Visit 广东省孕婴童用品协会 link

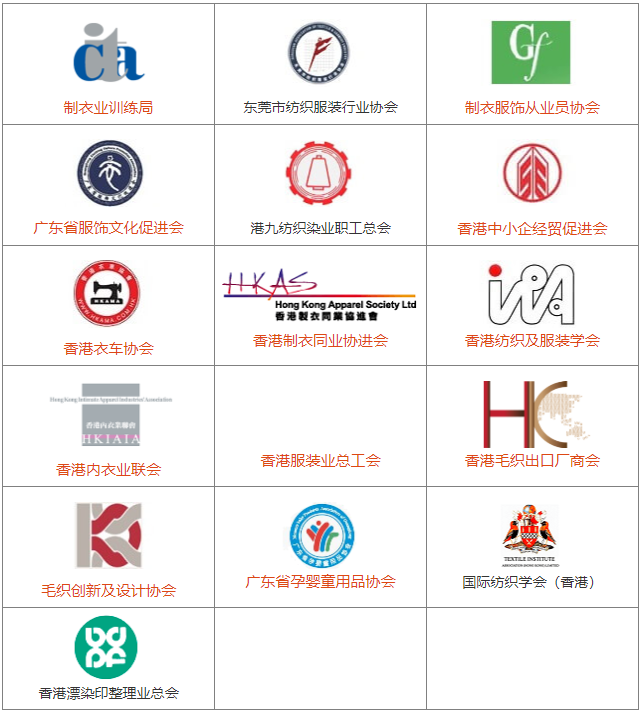[320, 582]
